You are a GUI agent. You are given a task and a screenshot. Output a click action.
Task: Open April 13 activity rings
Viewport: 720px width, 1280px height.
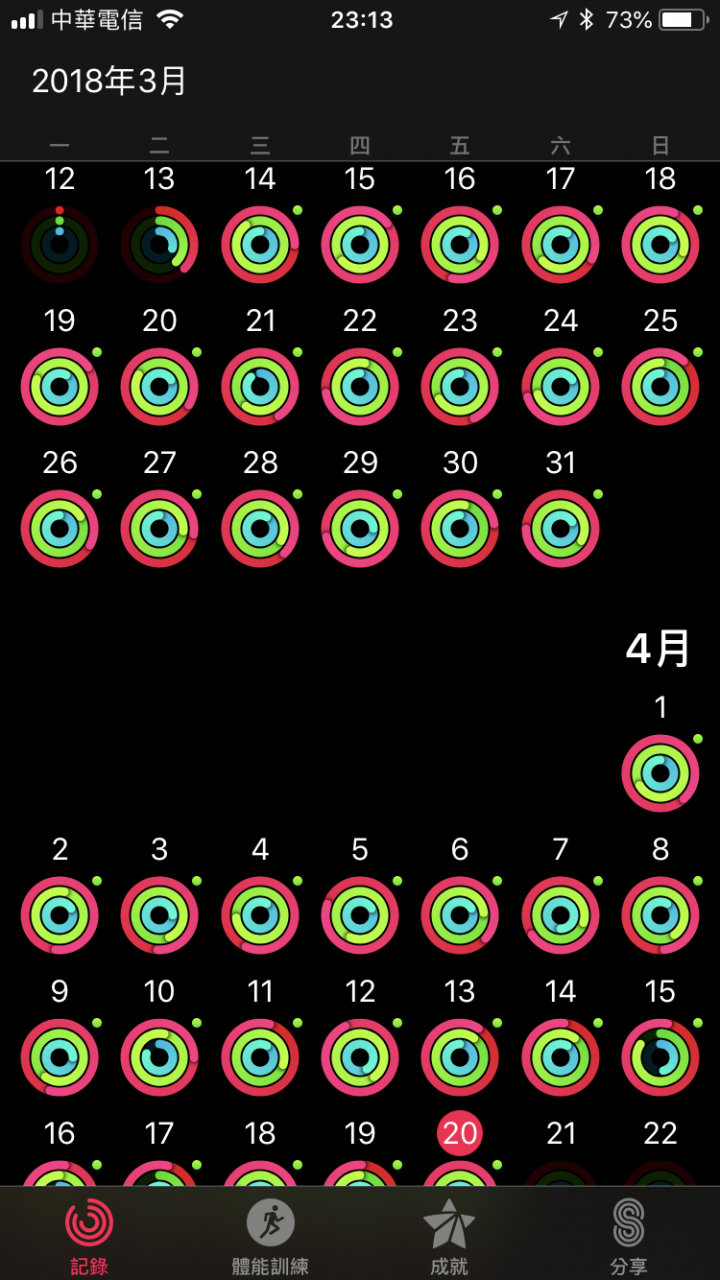(460, 1058)
